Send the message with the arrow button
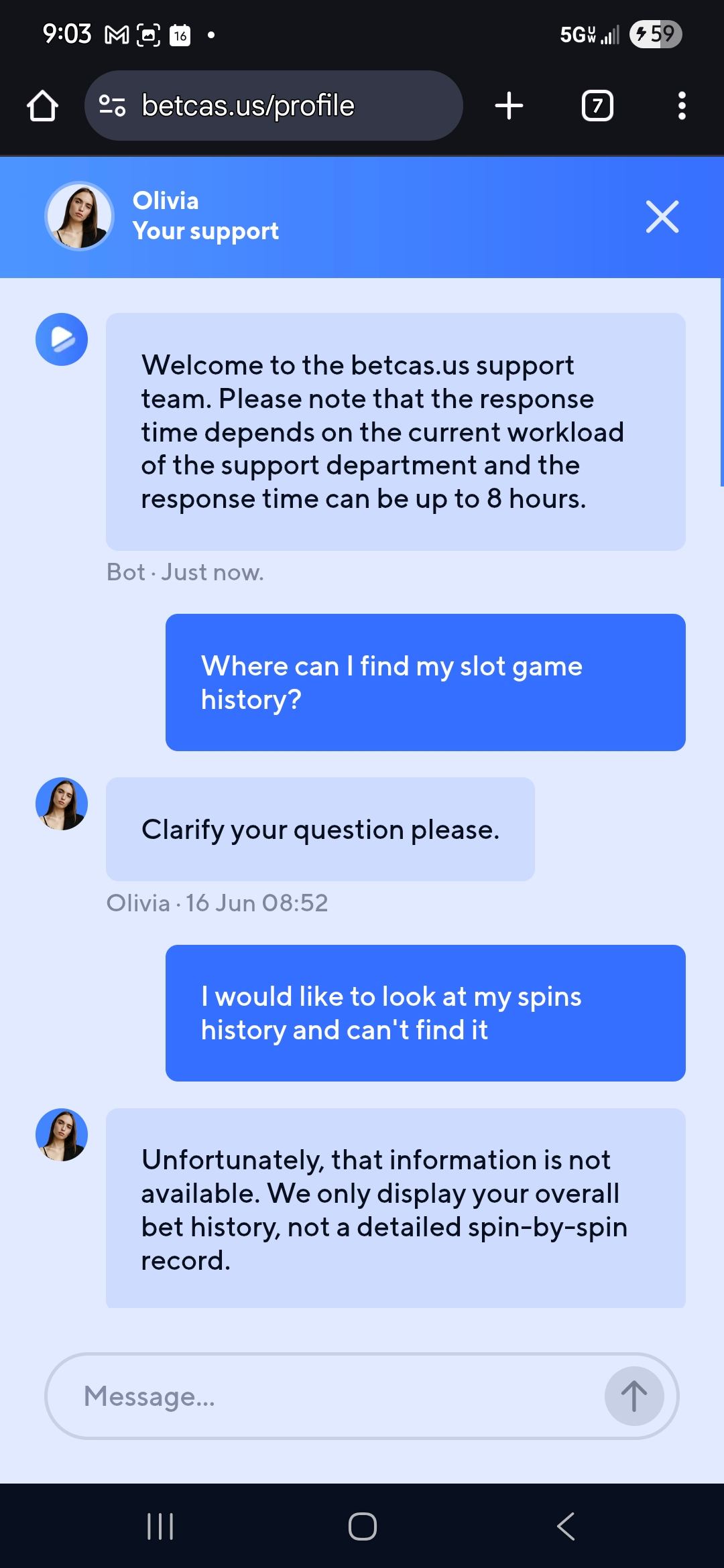This screenshot has height=1568, width=724. tap(633, 1396)
